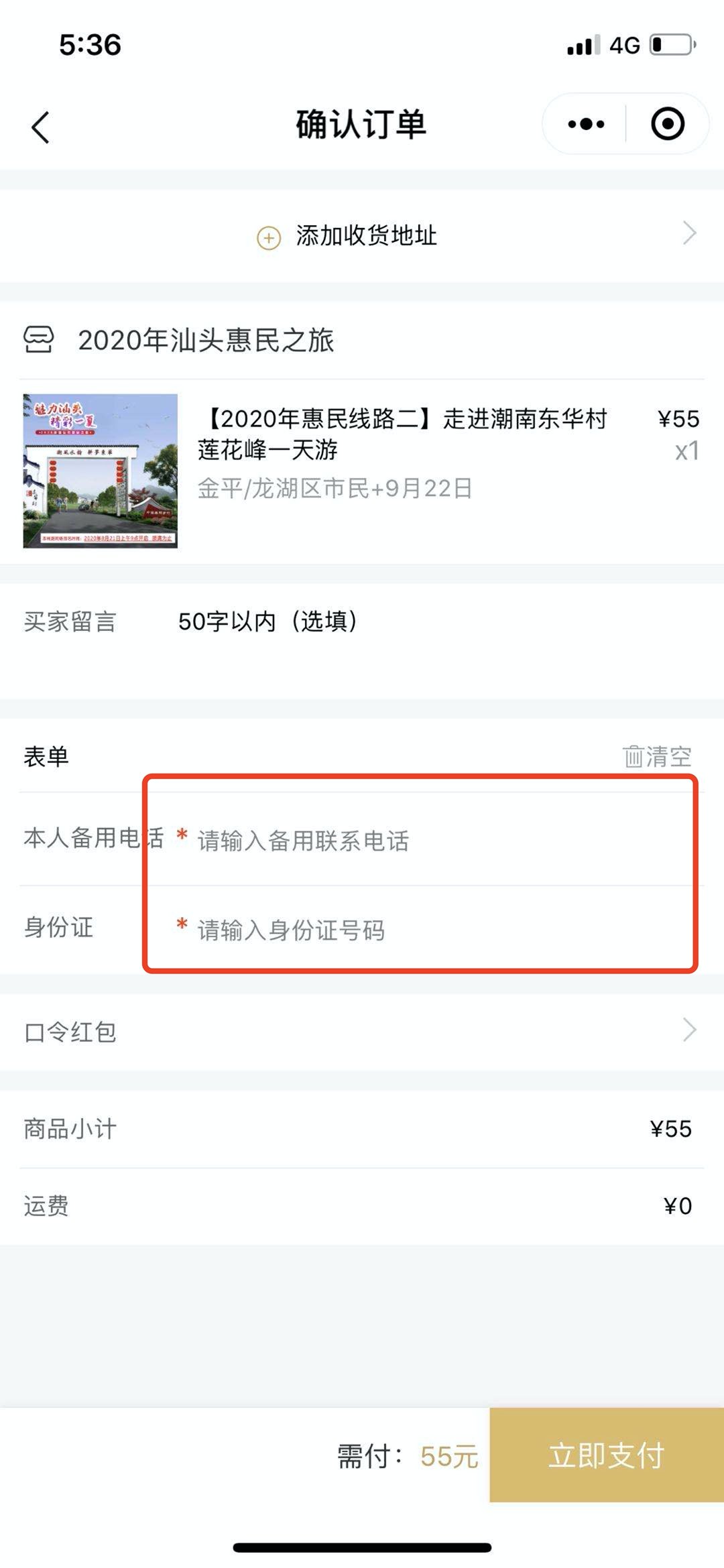Open the 2020年汕头惠民之旅 shop
Image resolution: width=724 pixels, height=1568 pixels.
(205, 341)
